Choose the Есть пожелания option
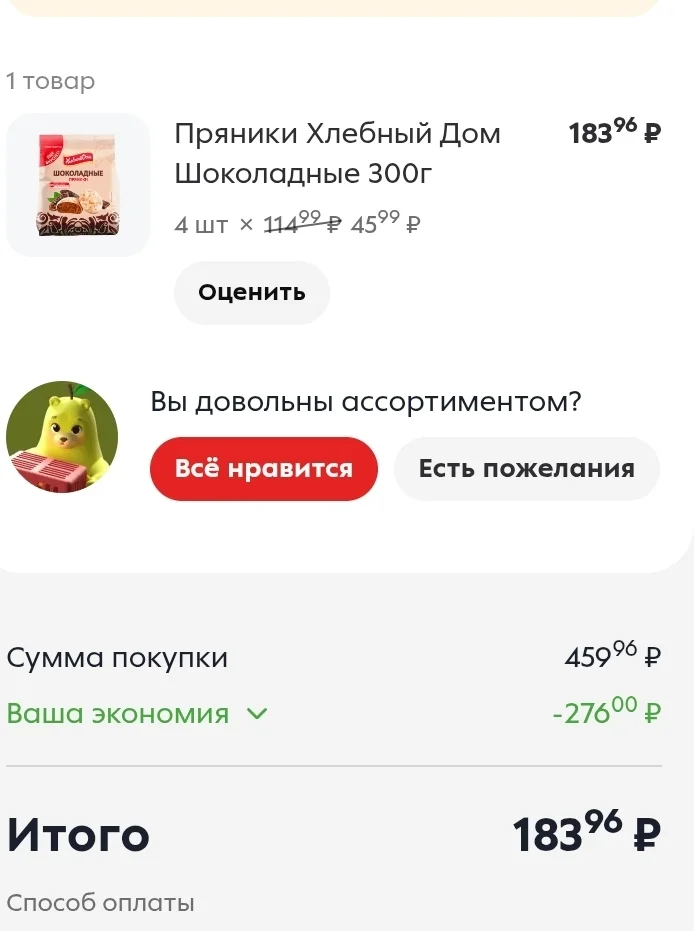The image size is (694, 931). tap(527, 468)
